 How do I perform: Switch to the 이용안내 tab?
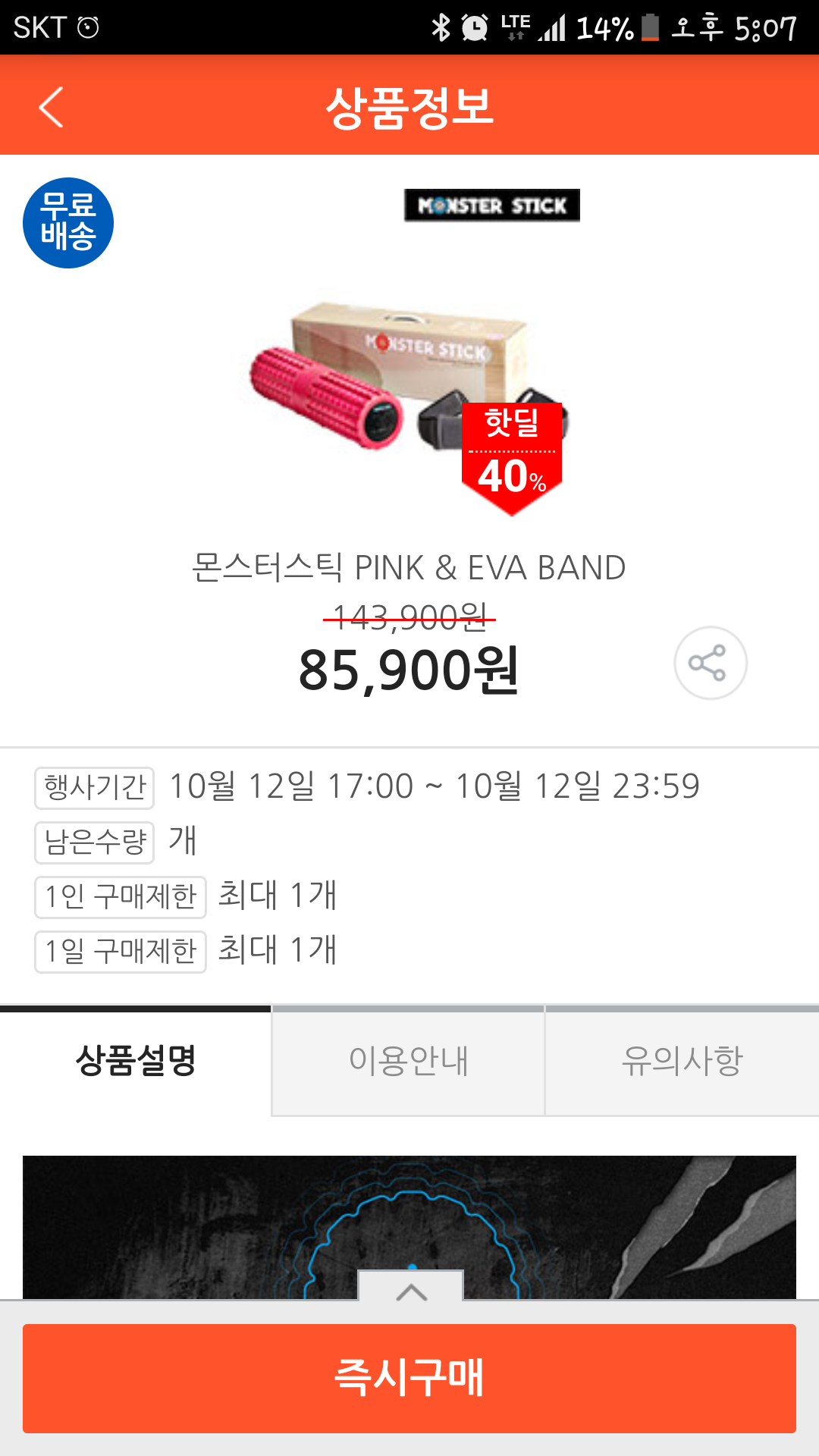[x=408, y=1060]
